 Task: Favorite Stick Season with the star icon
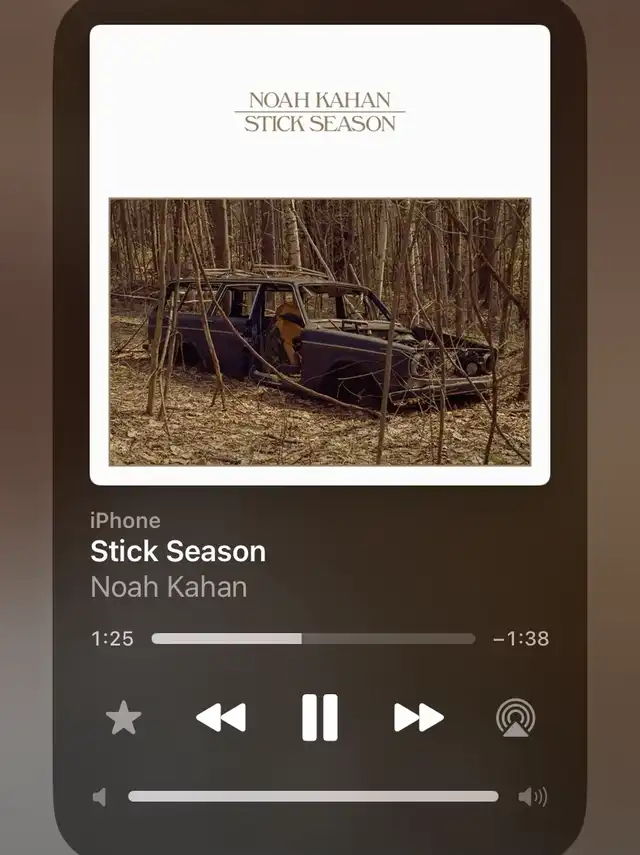123,718
